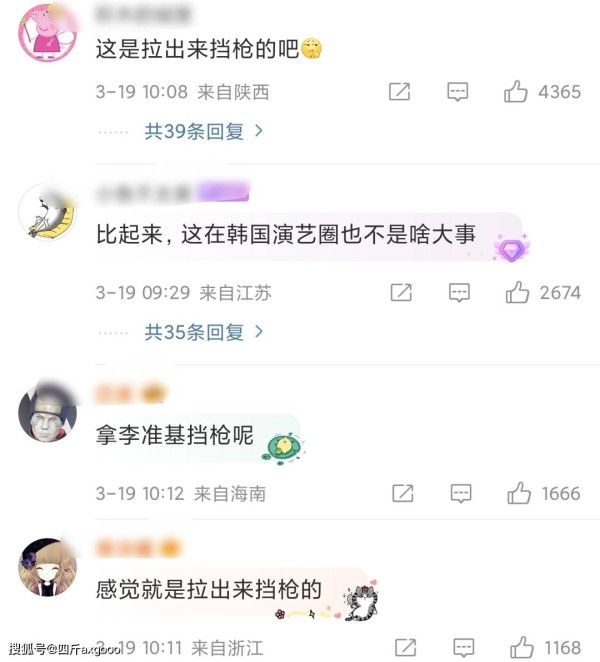Like the 拿李准基挡枪呢 comment

[x=518, y=493]
